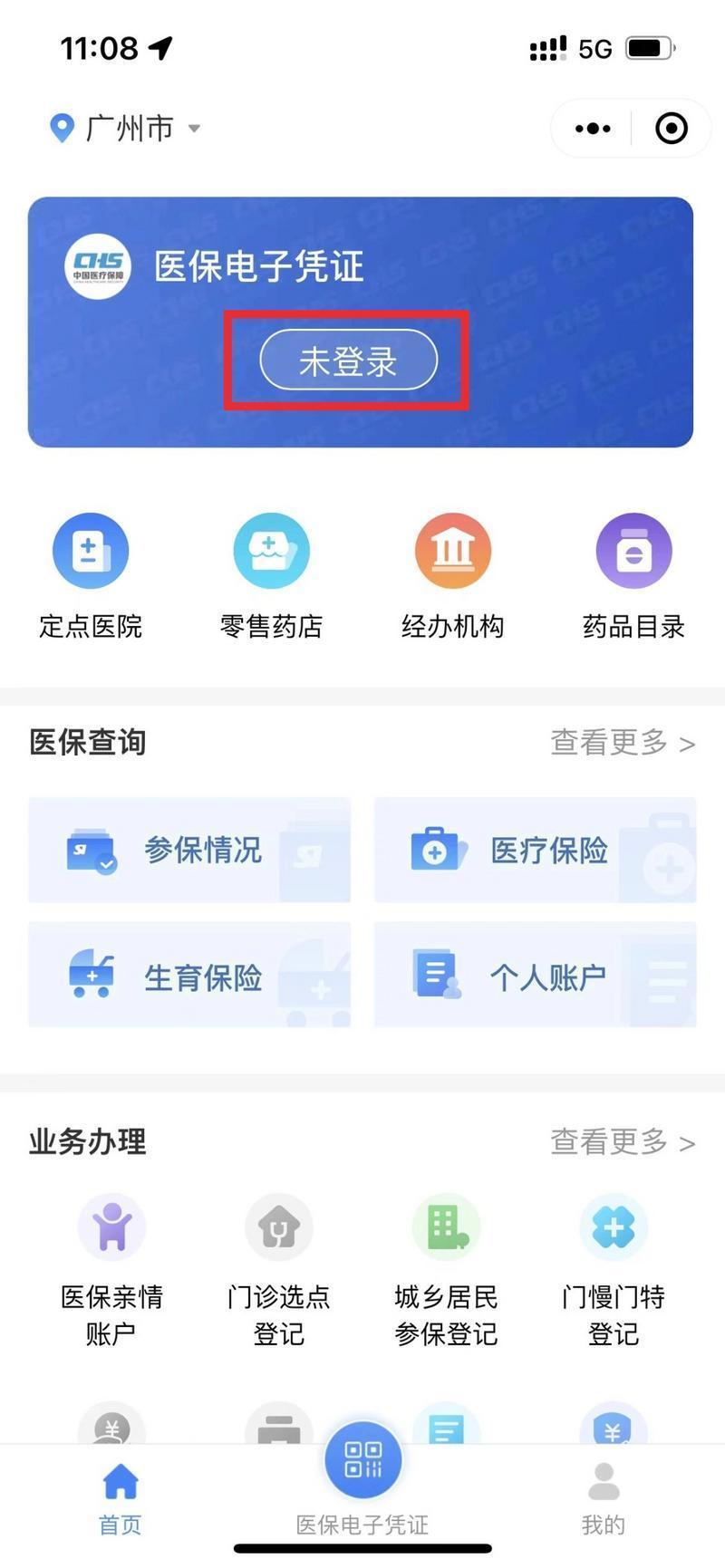
Task: Open the 生育保险 card
Action: (189, 975)
